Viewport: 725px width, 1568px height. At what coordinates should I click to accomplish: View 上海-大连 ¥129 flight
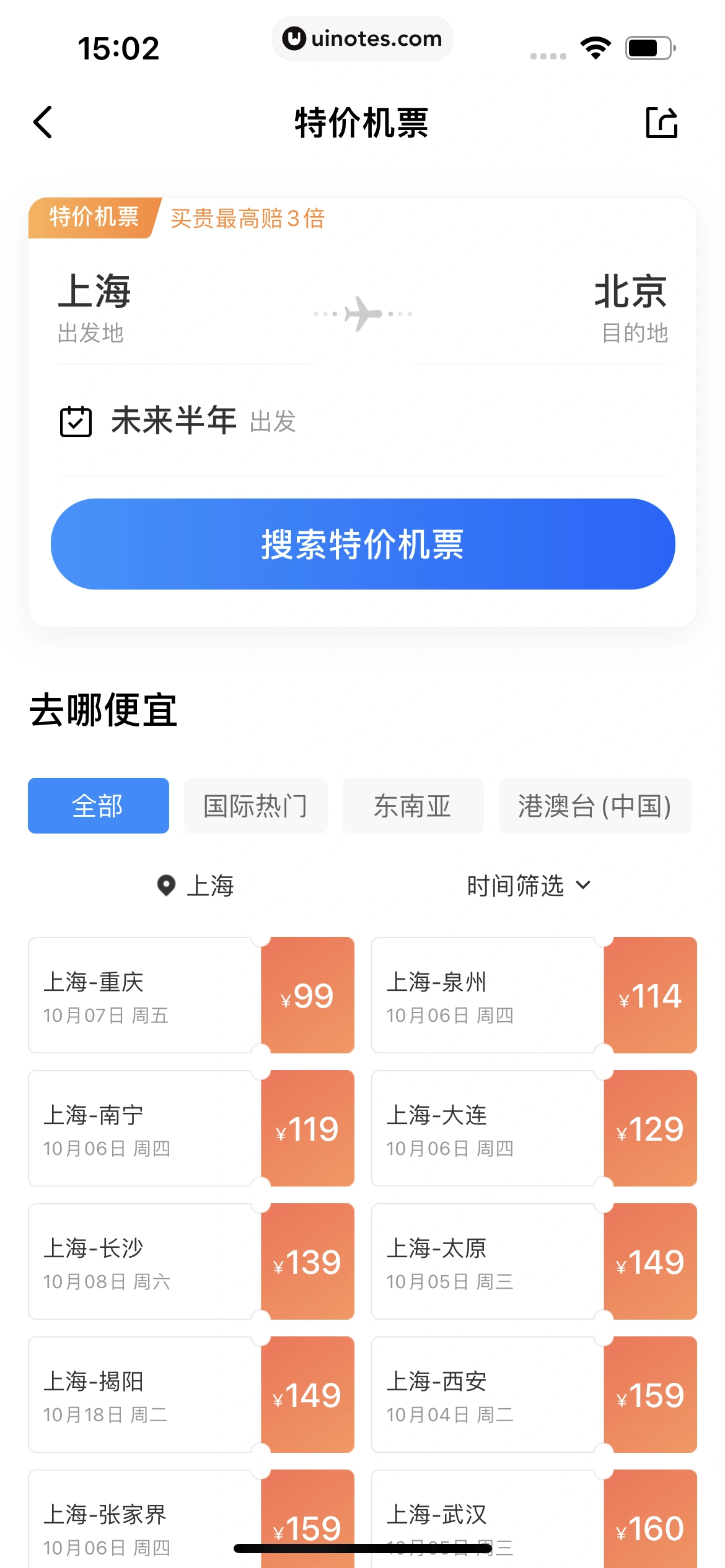click(x=534, y=1128)
